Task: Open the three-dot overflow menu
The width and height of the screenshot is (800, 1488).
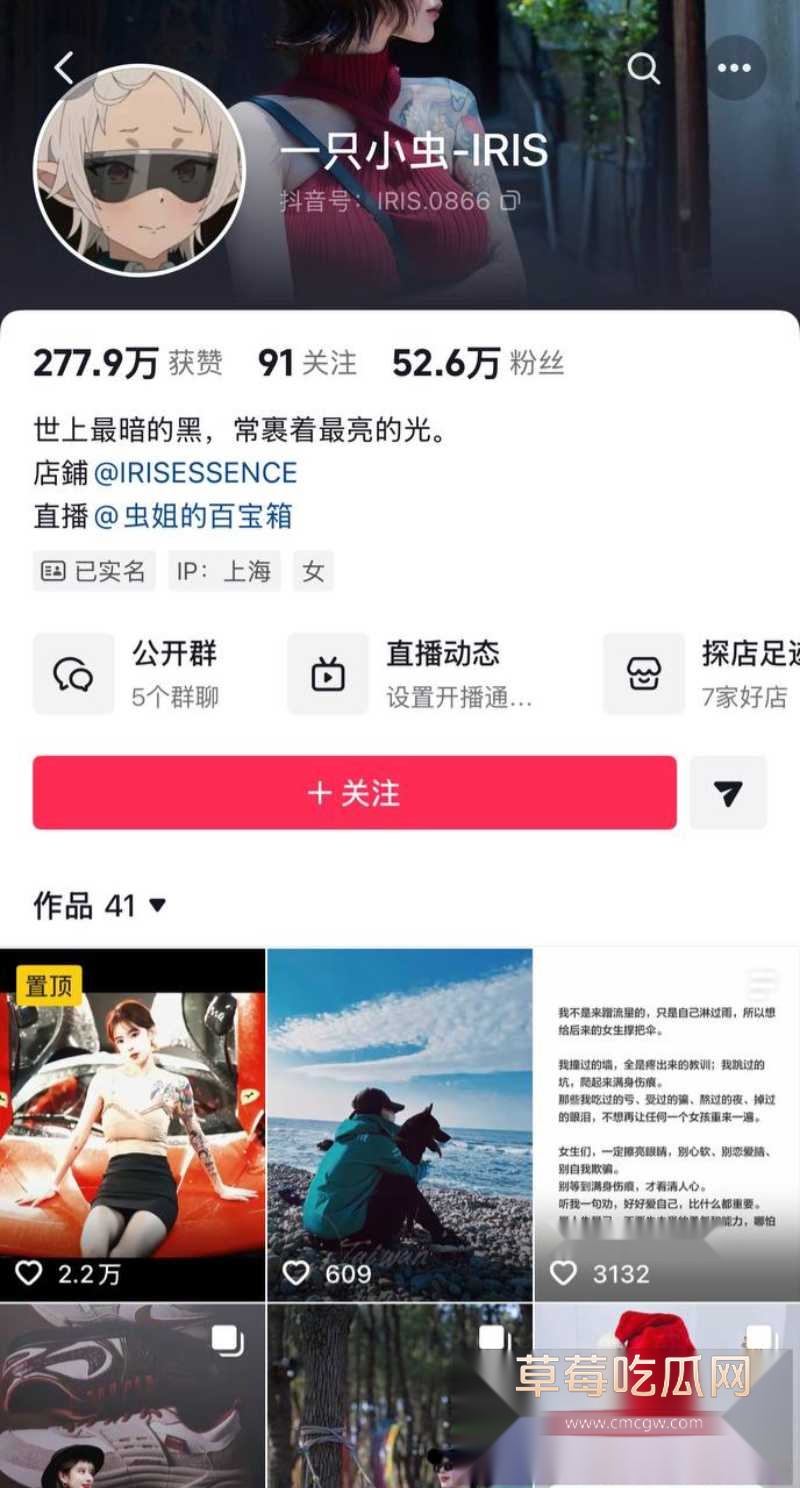Action: click(x=734, y=68)
